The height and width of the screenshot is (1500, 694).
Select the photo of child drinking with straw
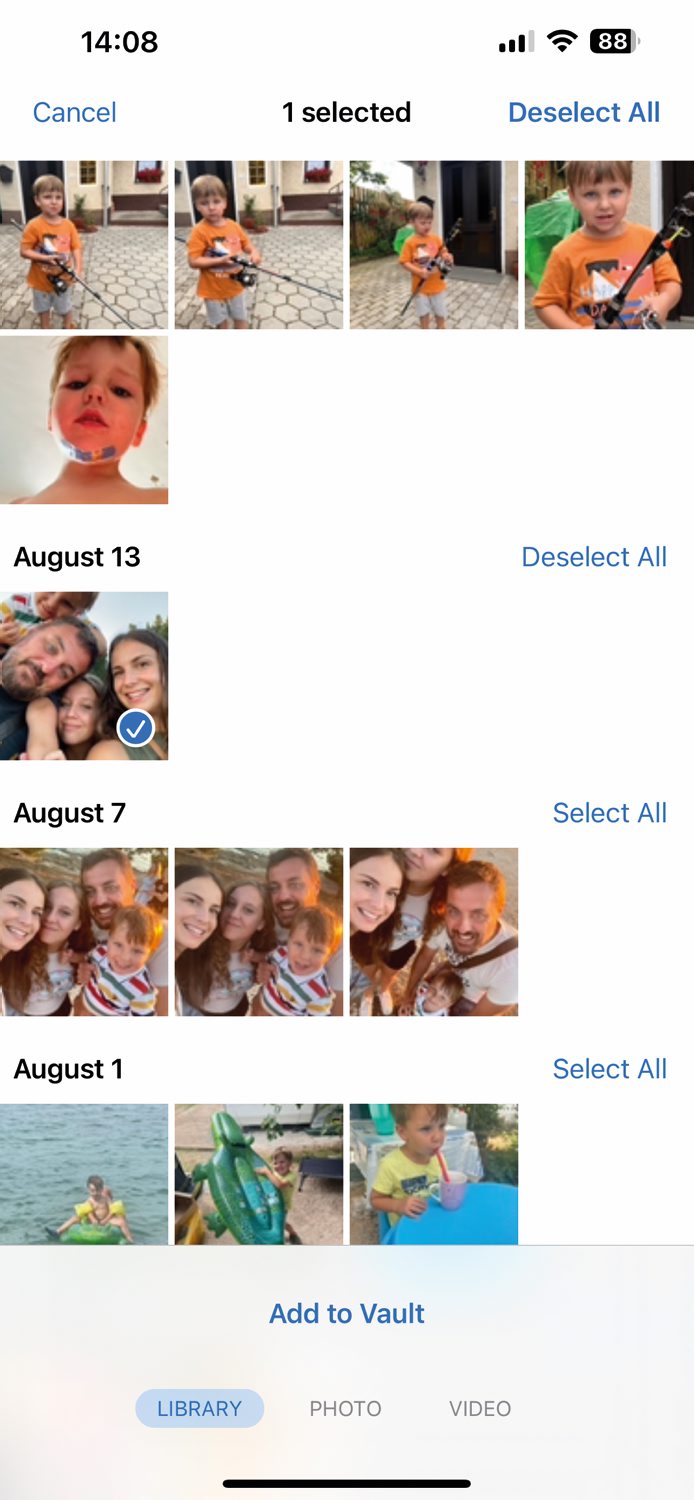point(434,1174)
